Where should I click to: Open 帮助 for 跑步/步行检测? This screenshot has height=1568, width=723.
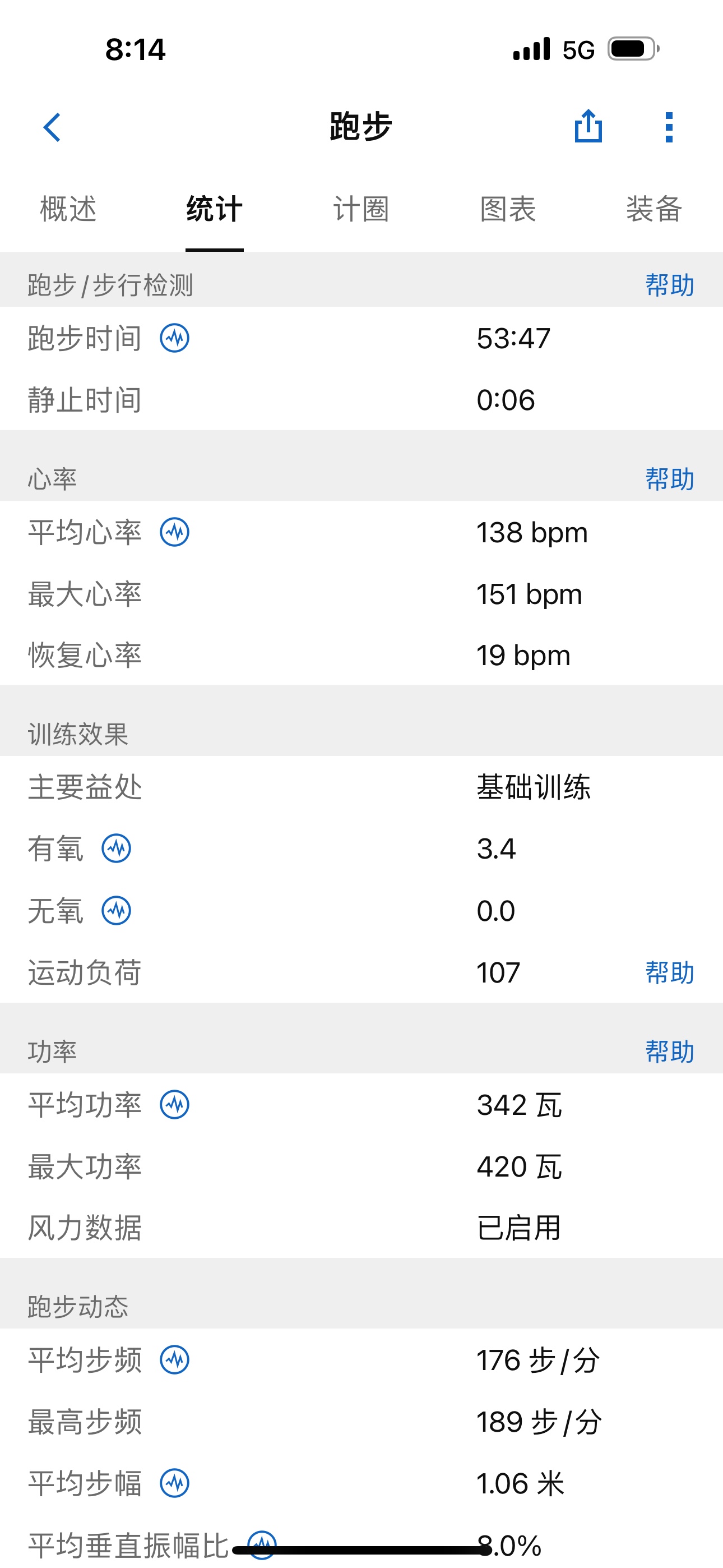[669, 285]
